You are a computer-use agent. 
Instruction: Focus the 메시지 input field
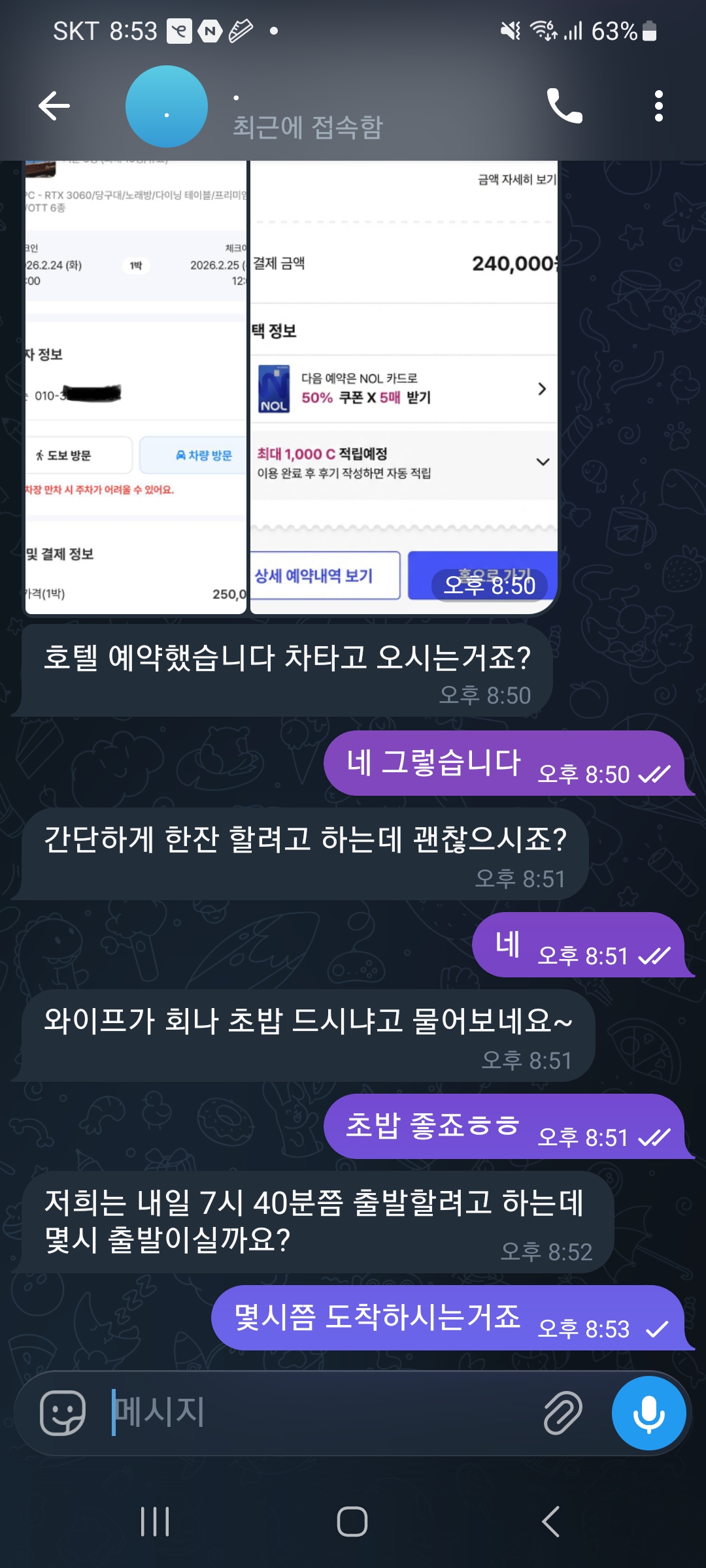point(320,1413)
